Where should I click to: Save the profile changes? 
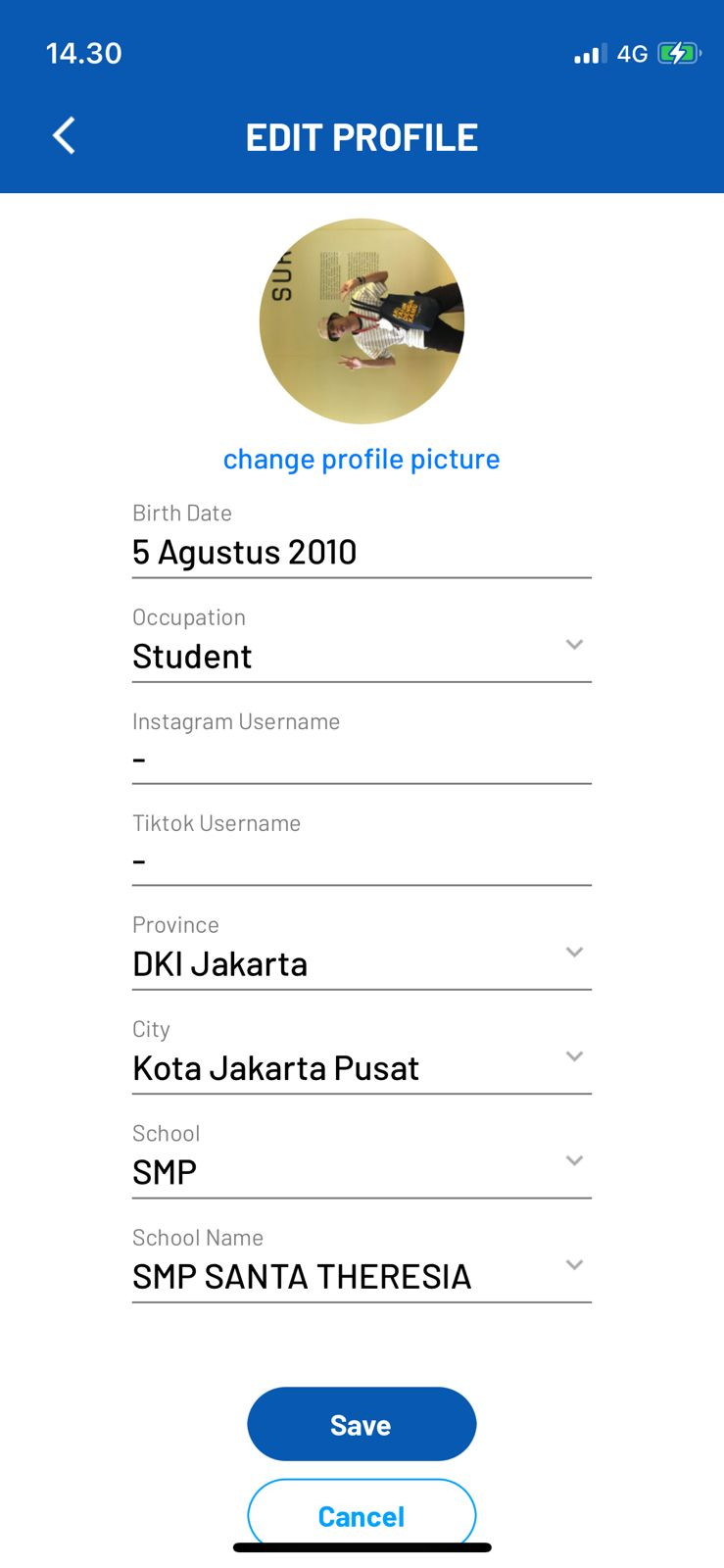(x=362, y=1424)
